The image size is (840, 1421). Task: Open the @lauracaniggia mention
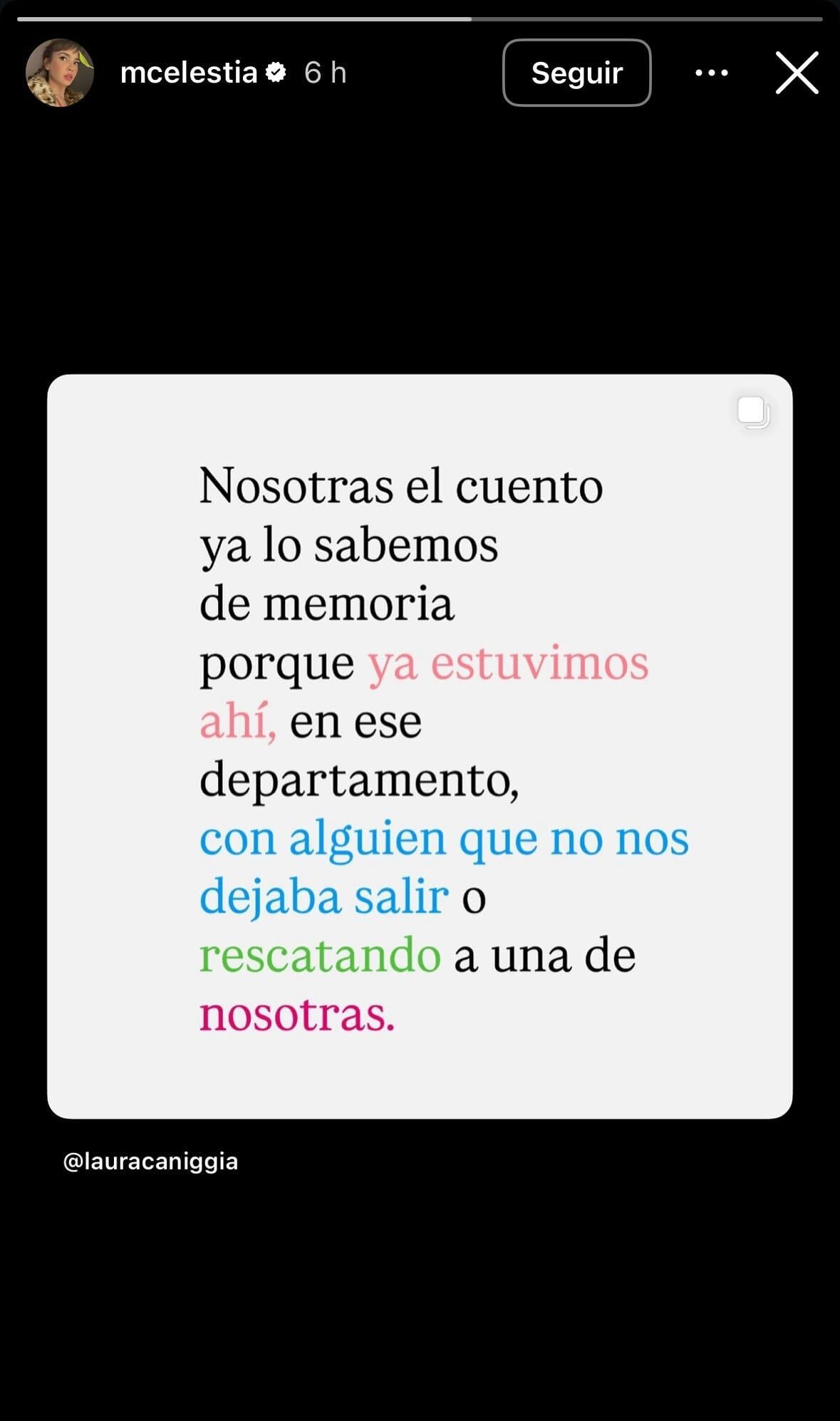(x=151, y=1162)
